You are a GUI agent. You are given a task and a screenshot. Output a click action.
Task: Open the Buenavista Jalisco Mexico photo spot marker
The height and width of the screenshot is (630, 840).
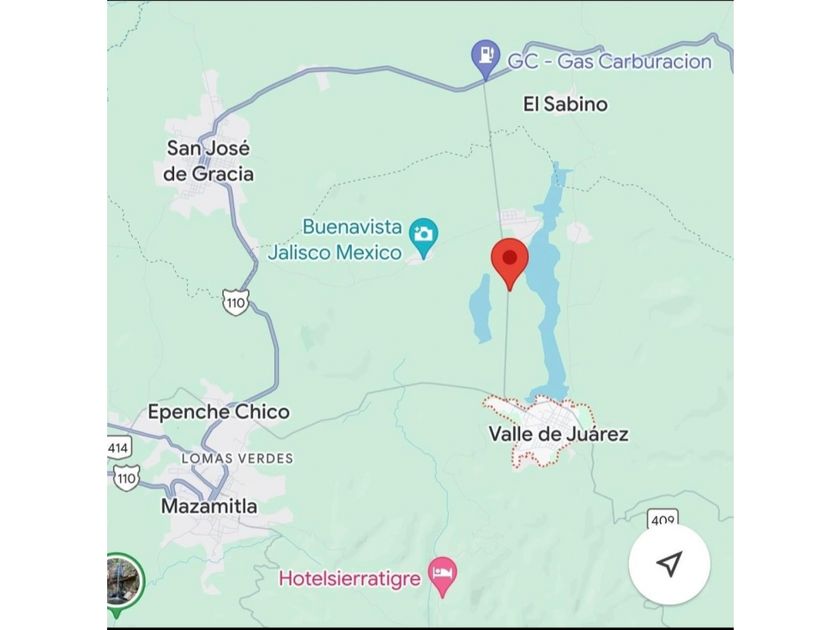pos(424,237)
